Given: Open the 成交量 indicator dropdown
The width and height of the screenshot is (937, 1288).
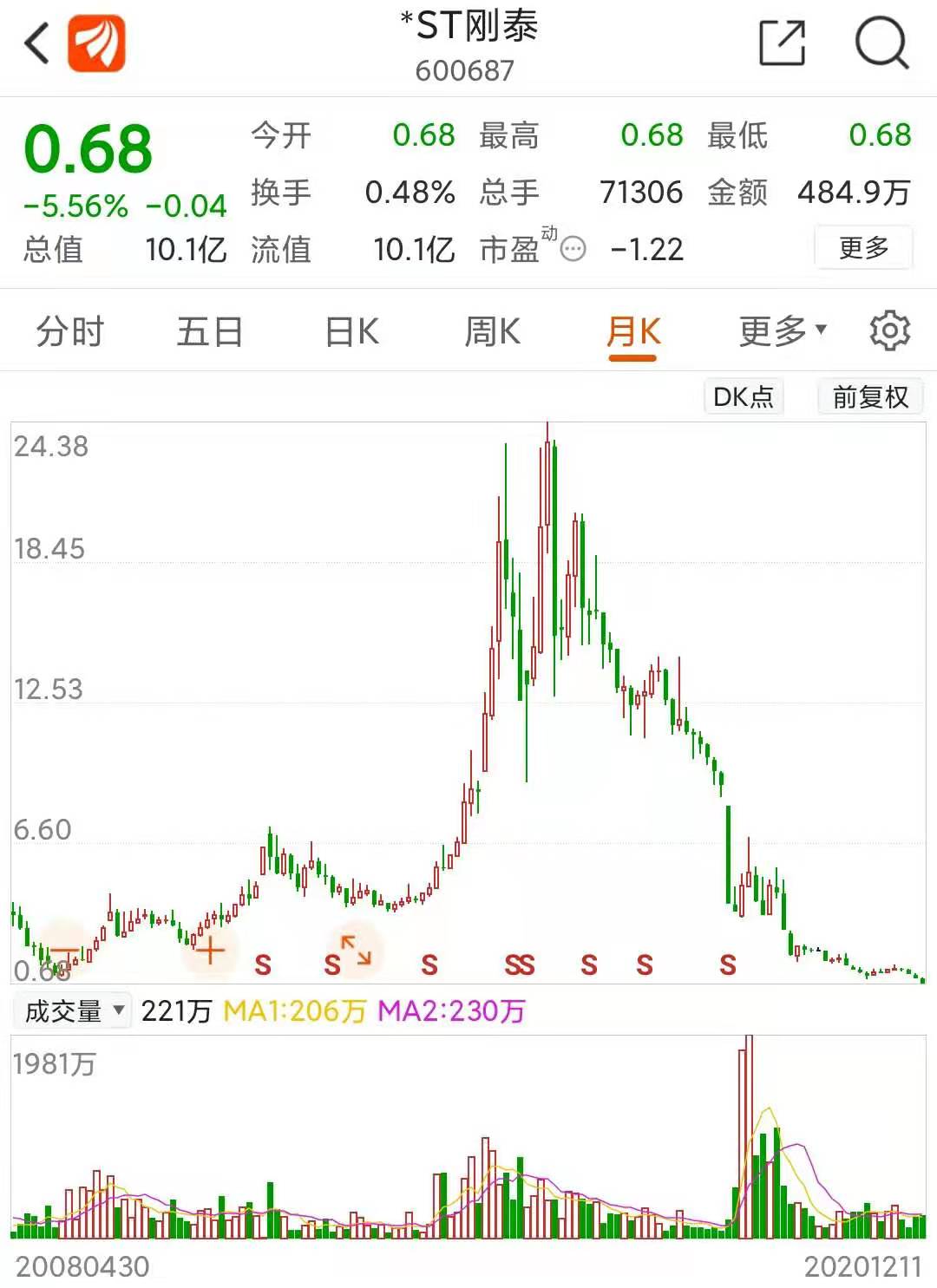Looking at the screenshot, I should (74, 1010).
